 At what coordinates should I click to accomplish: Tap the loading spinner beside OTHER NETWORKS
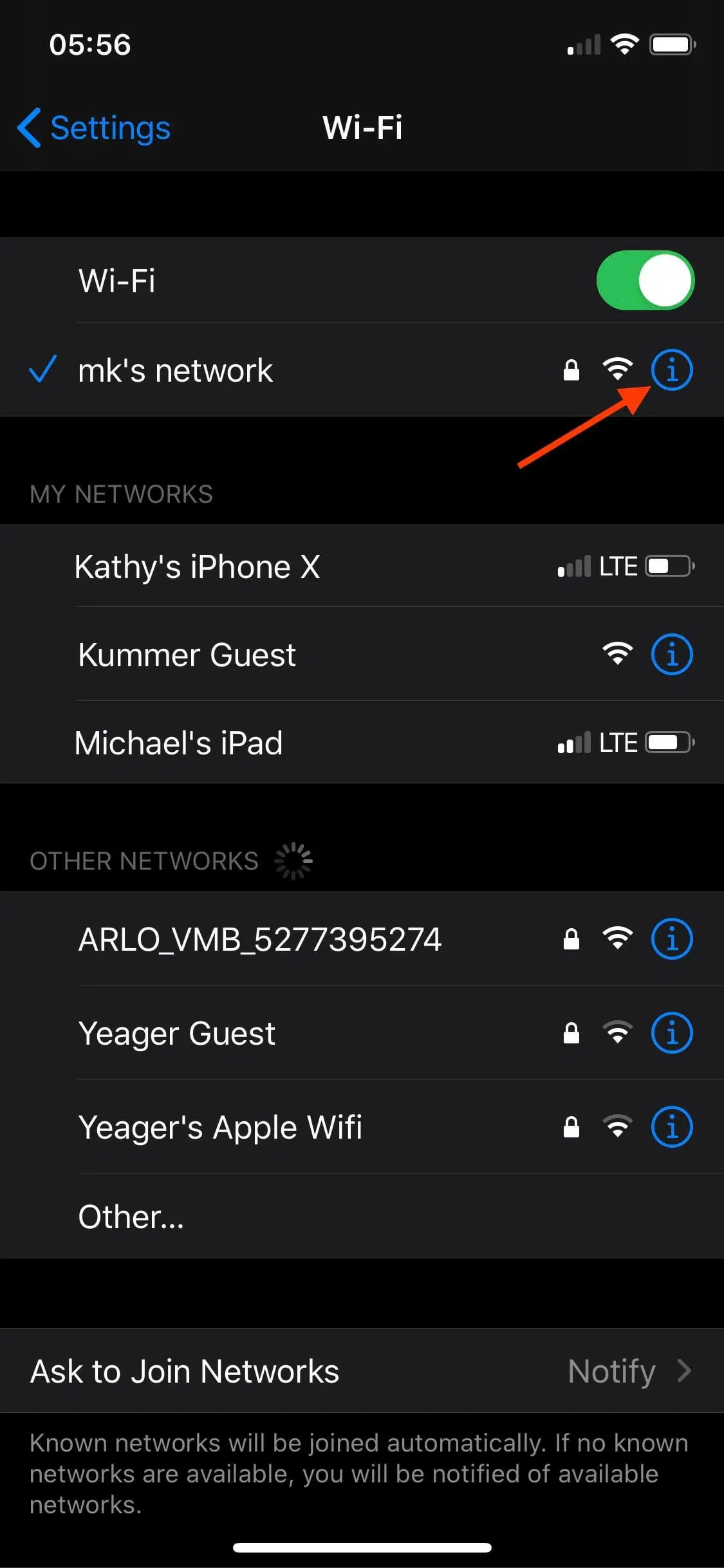(293, 859)
